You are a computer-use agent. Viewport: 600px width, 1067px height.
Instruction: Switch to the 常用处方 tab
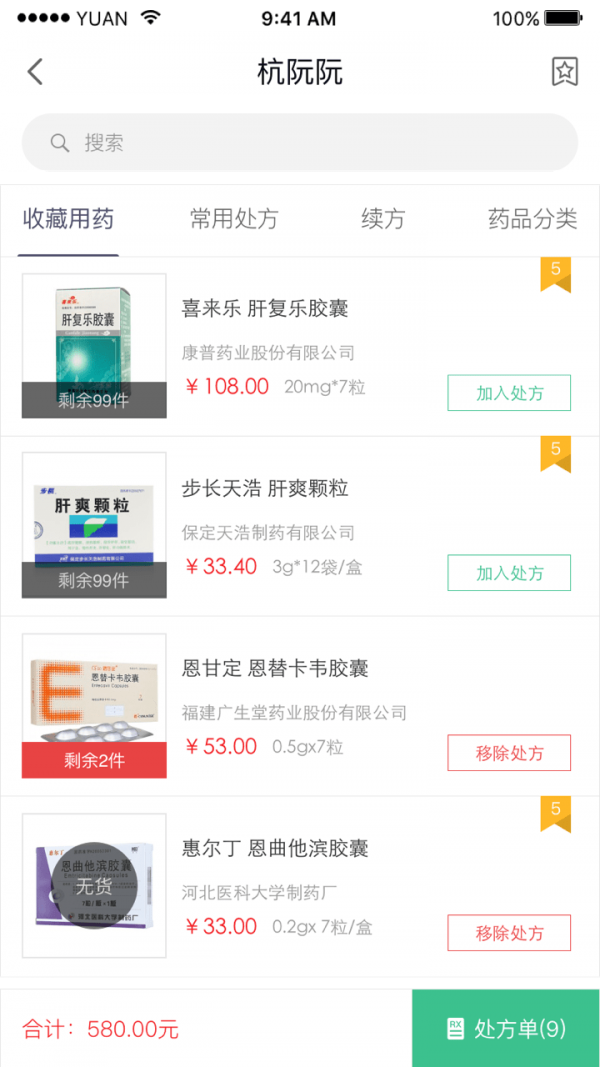[234, 219]
